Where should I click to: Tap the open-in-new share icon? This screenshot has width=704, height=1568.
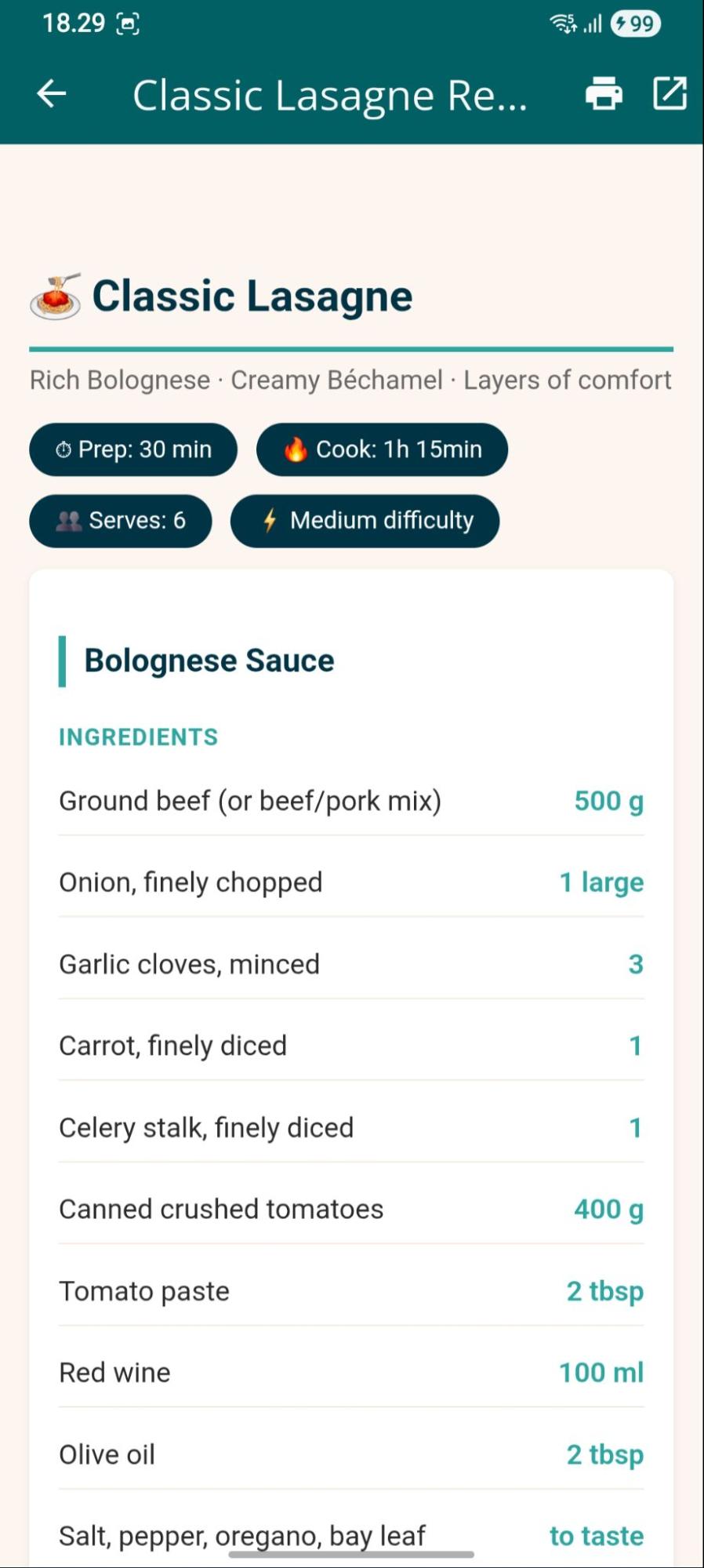point(670,94)
